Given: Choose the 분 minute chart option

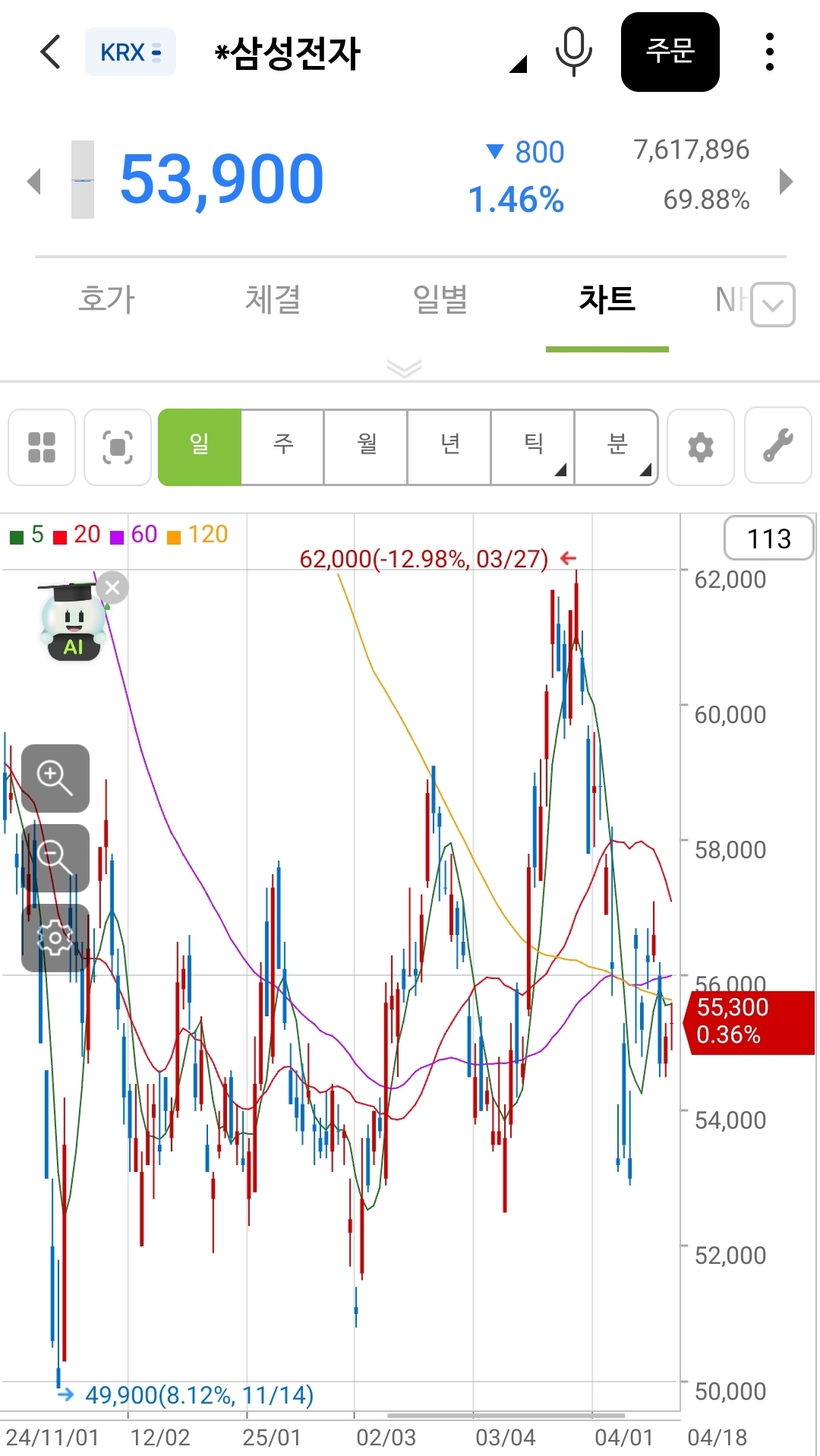Looking at the screenshot, I should pos(617,447).
